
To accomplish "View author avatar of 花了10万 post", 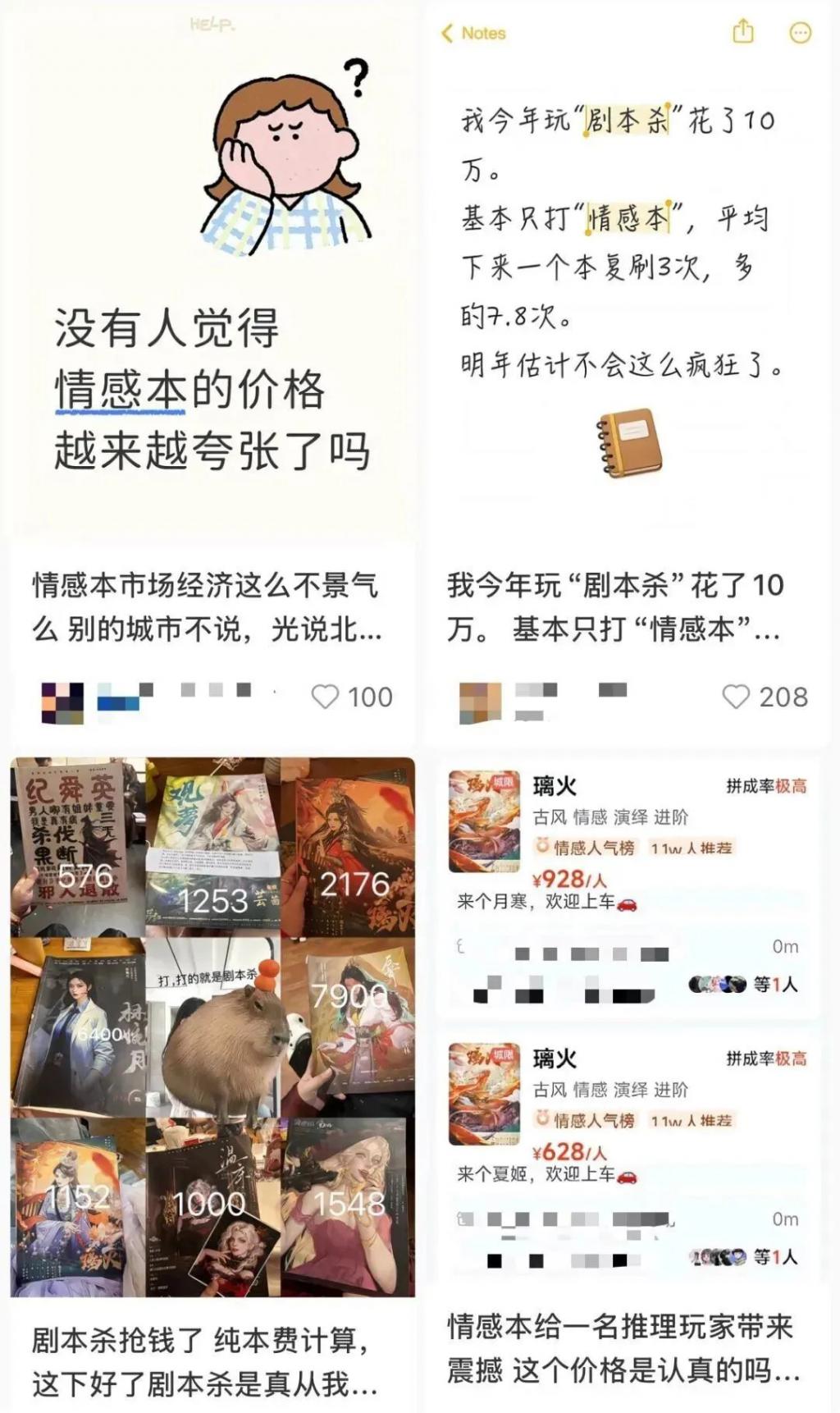I will click(x=480, y=703).
